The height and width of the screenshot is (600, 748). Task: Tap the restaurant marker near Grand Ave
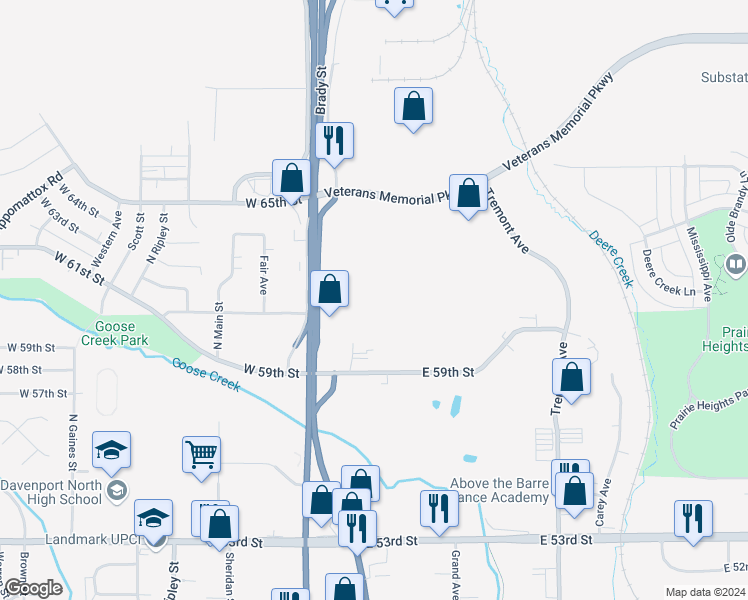point(438,508)
